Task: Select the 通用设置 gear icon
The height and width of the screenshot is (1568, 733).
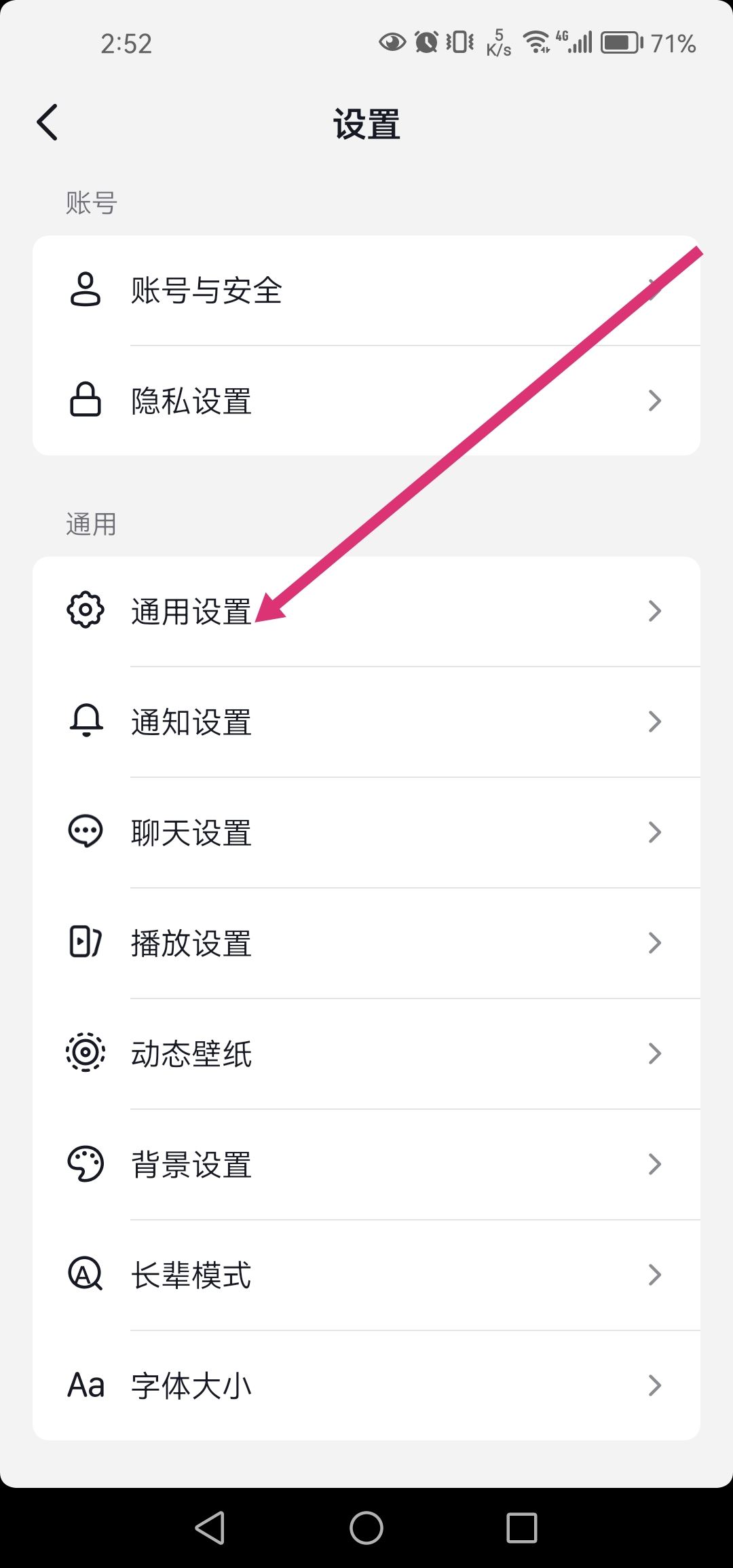Action: pyautogui.click(x=85, y=610)
